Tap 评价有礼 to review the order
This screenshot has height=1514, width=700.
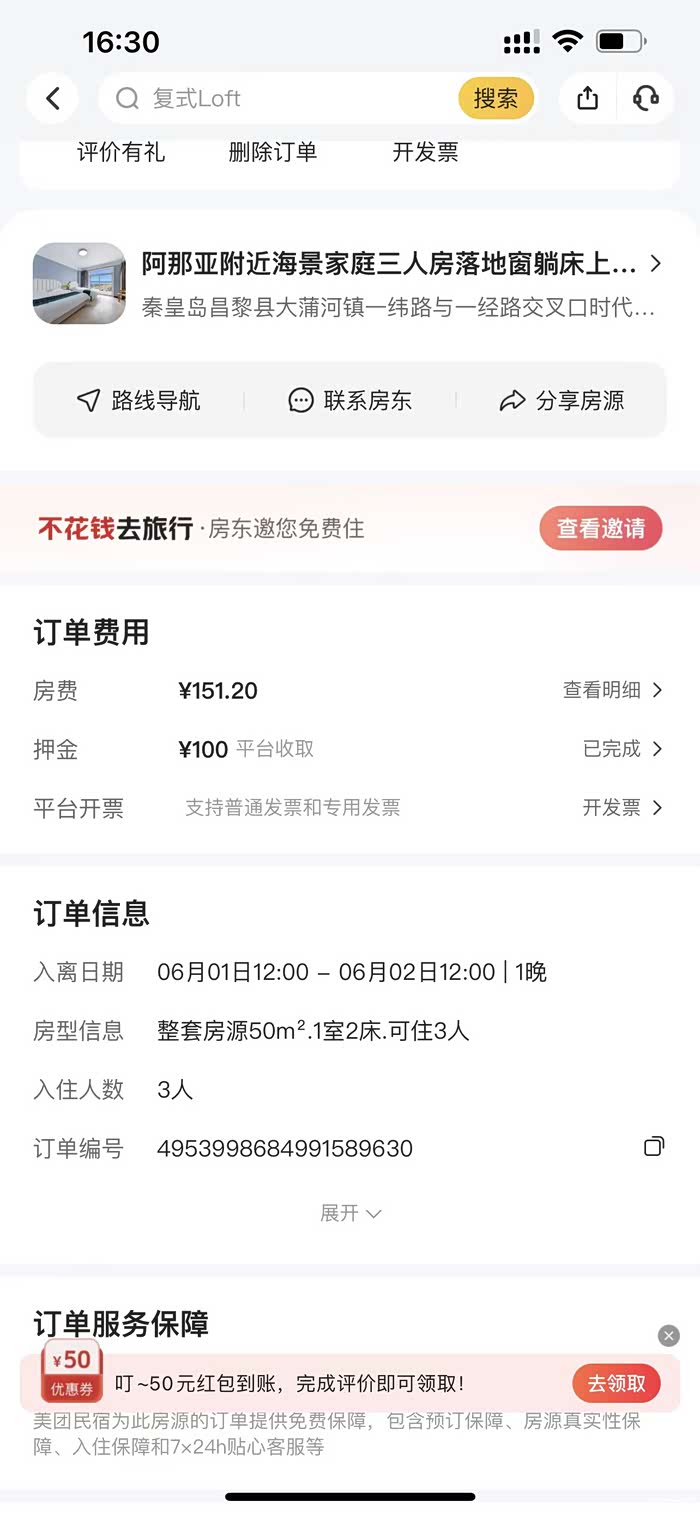coord(121,152)
